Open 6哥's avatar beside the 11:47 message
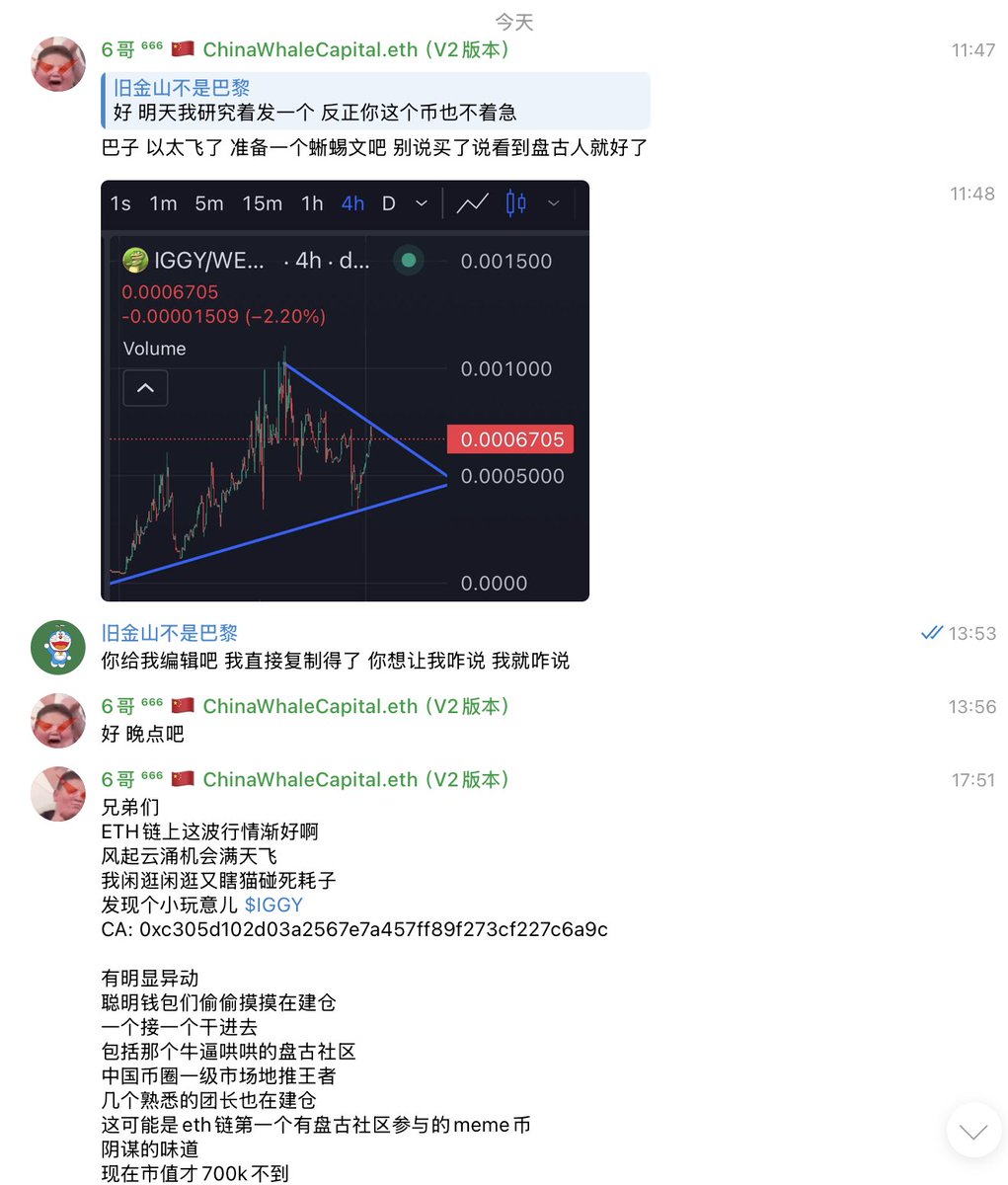The width and height of the screenshot is (1008, 1185). pyautogui.click(x=58, y=64)
